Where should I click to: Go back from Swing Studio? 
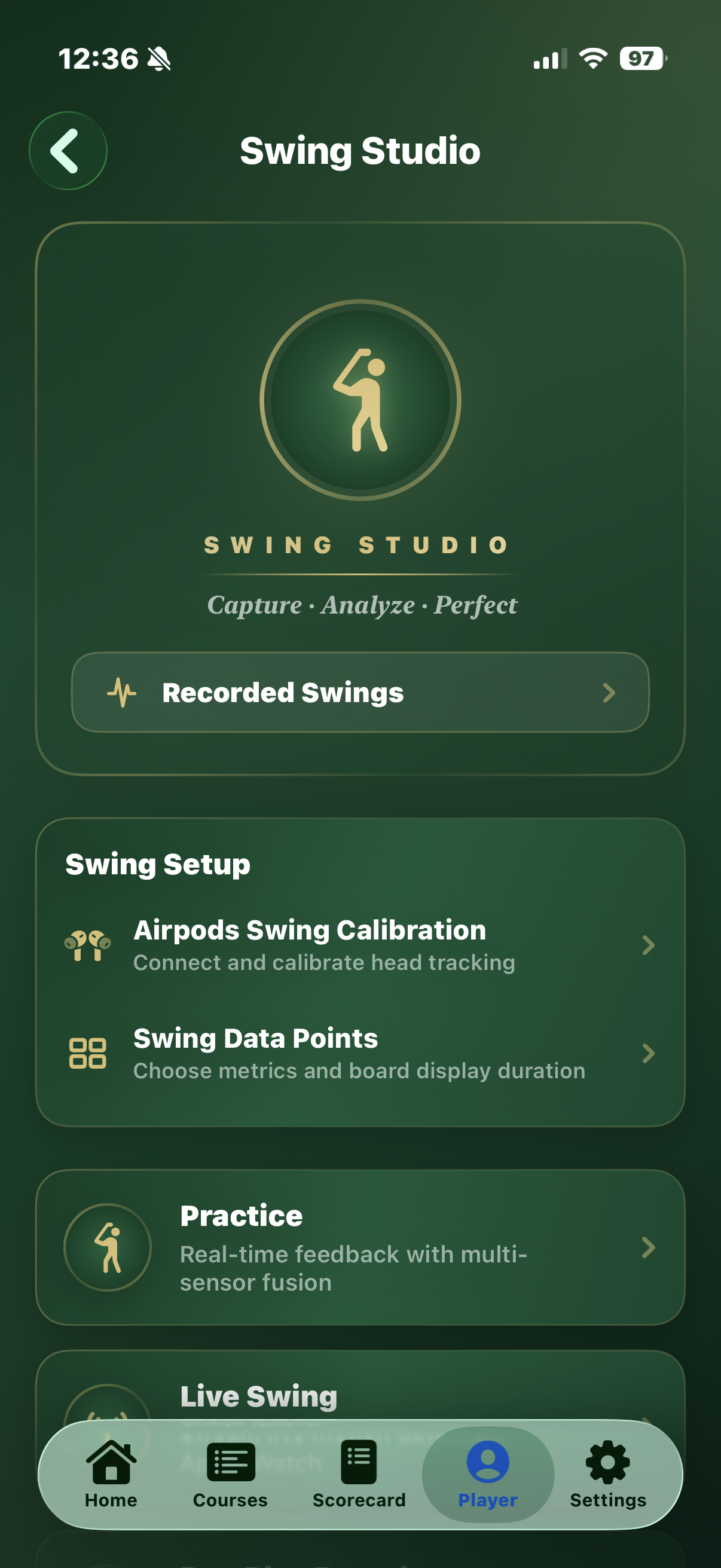point(68,151)
